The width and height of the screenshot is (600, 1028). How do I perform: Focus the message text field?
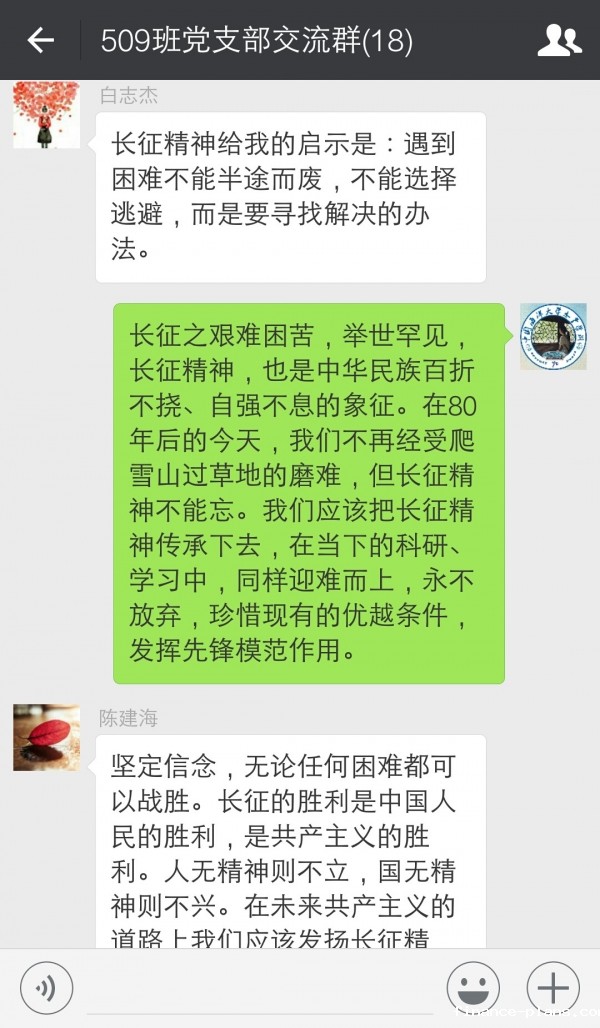click(x=260, y=988)
